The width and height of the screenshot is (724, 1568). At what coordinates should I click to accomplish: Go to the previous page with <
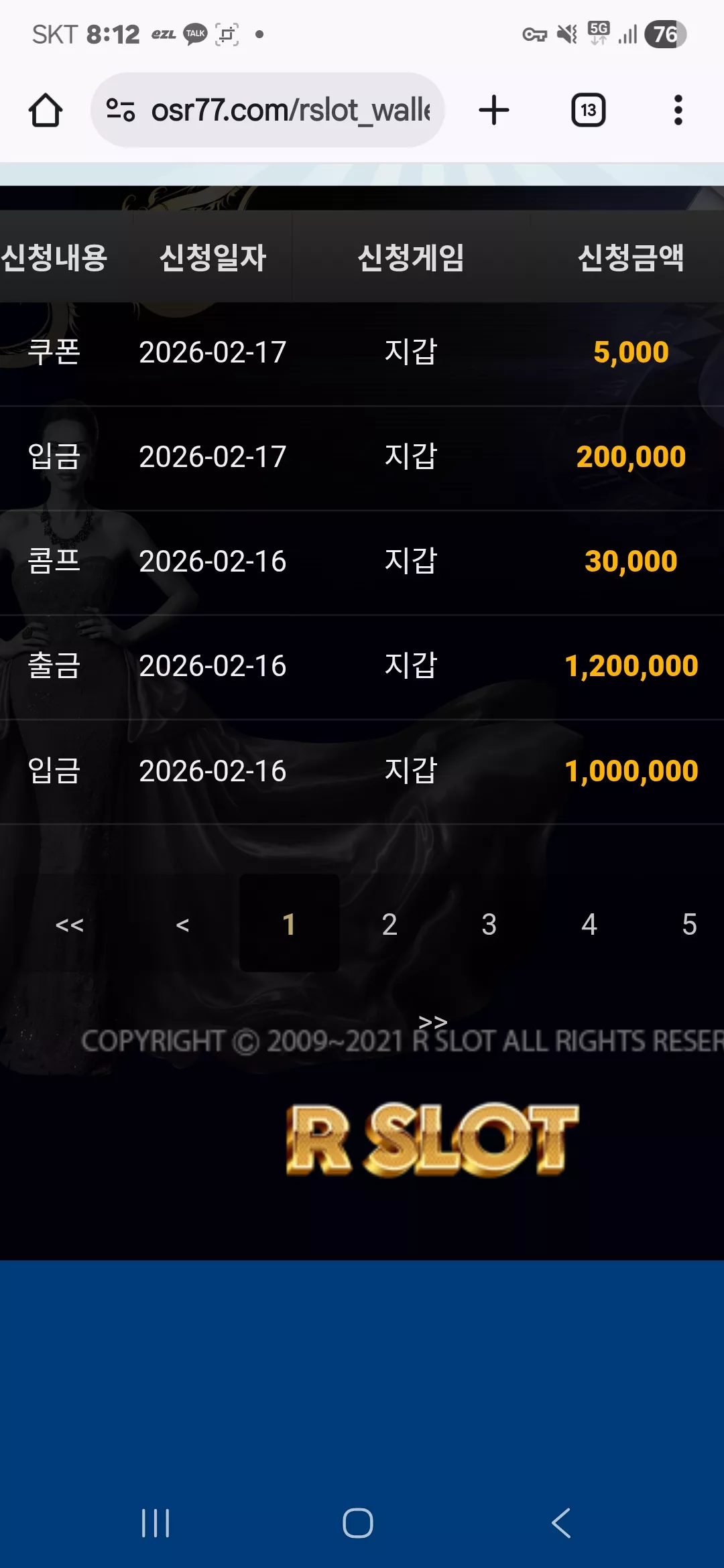pos(182,925)
